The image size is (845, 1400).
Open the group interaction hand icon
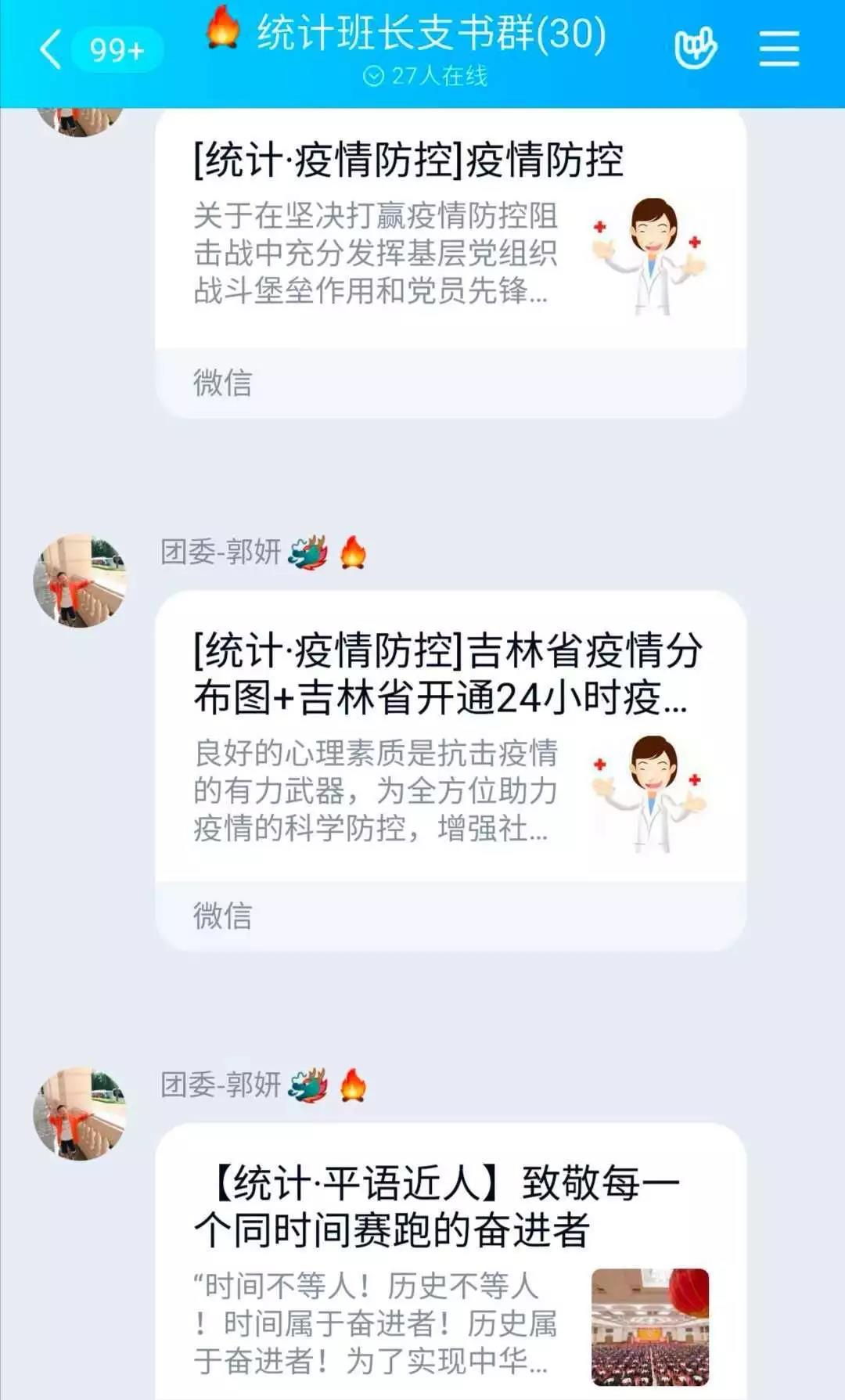[x=695, y=49]
